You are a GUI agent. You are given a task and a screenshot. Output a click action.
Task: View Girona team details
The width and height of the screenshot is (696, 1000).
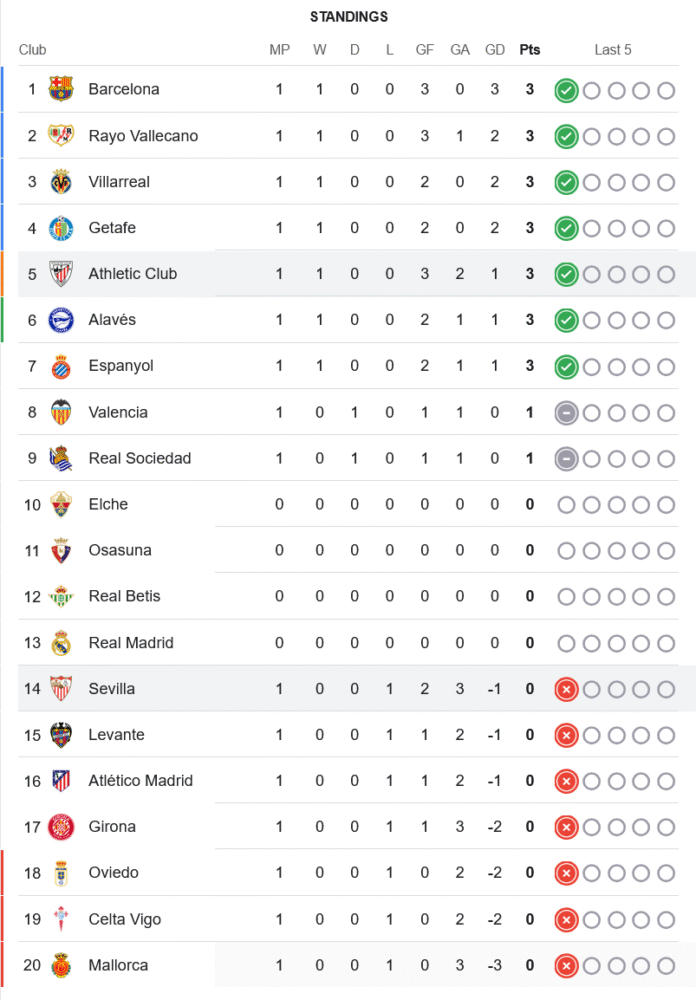(112, 827)
